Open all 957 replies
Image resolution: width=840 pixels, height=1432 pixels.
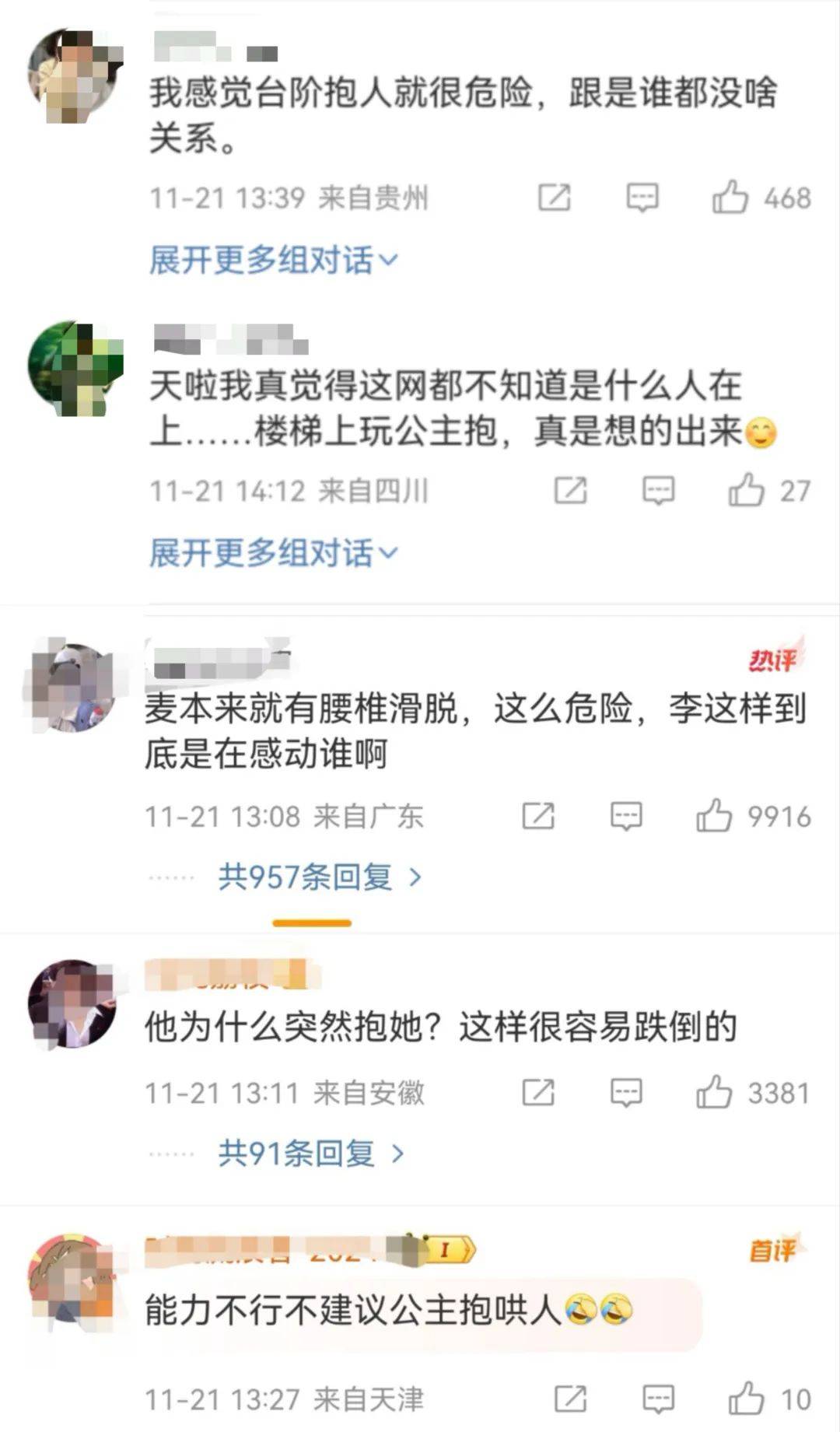pos(319,877)
